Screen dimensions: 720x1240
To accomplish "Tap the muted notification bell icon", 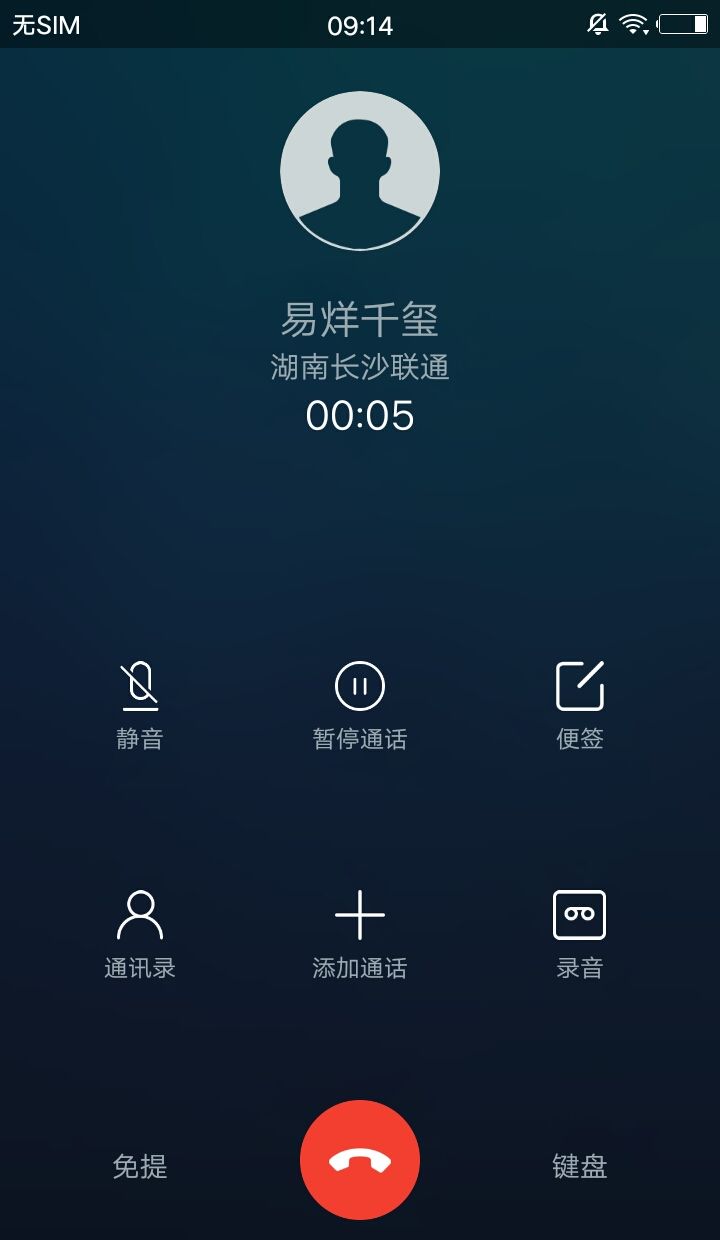I will (597, 23).
